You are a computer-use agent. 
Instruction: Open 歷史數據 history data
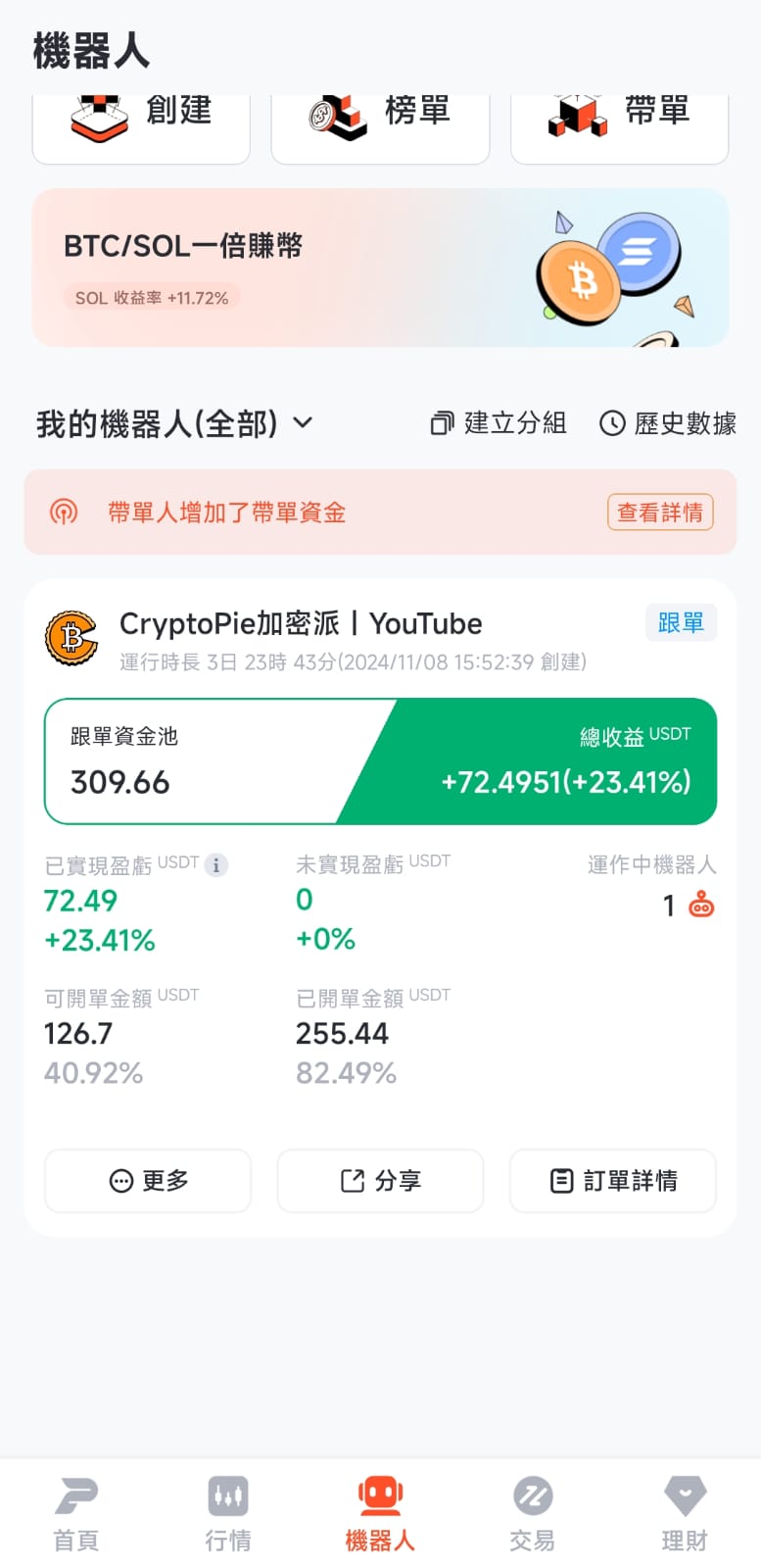668,423
